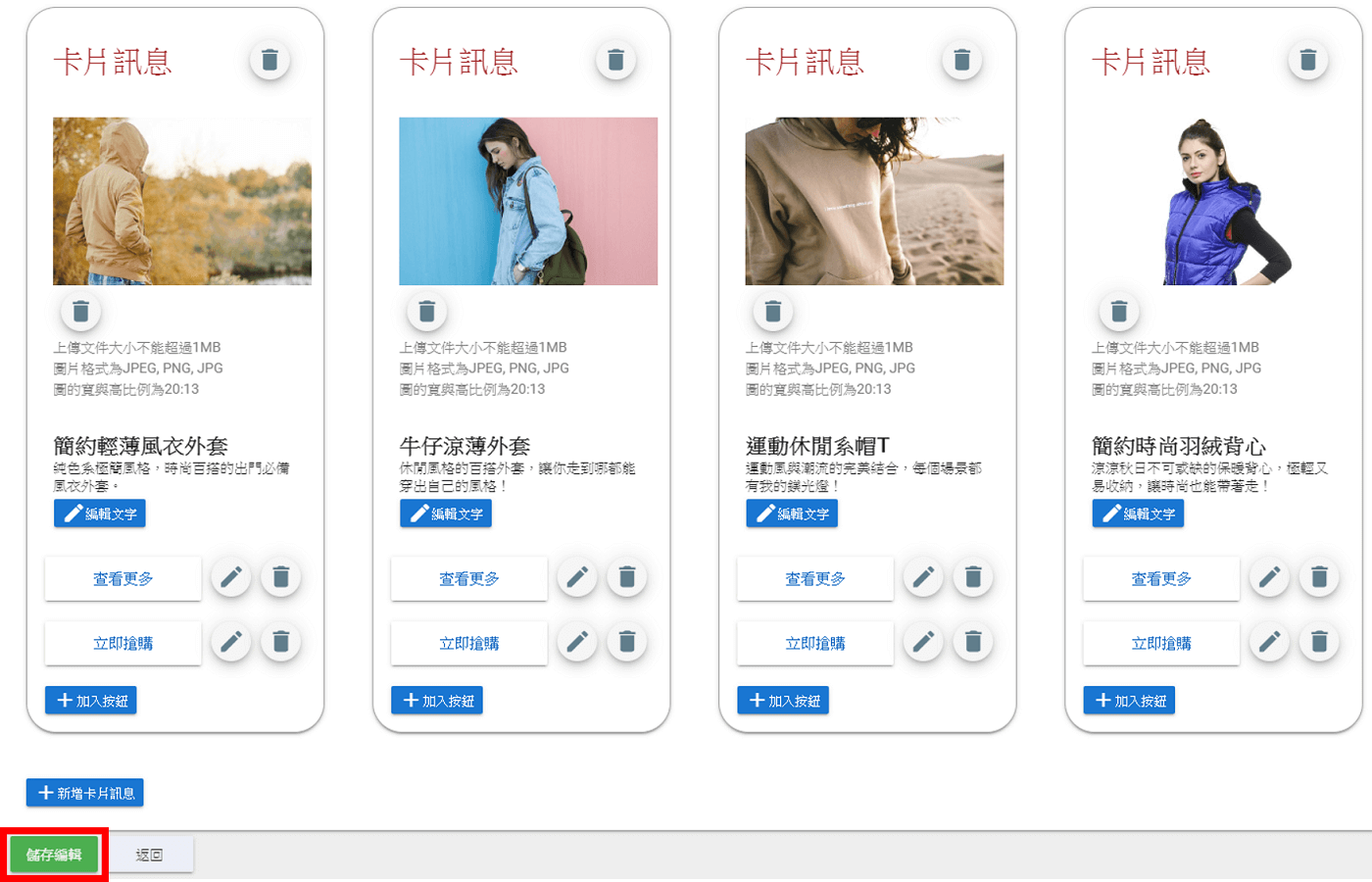Delete the 查看更多 button in 簡約時尚羽絨背心 card

click(1319, 577)
